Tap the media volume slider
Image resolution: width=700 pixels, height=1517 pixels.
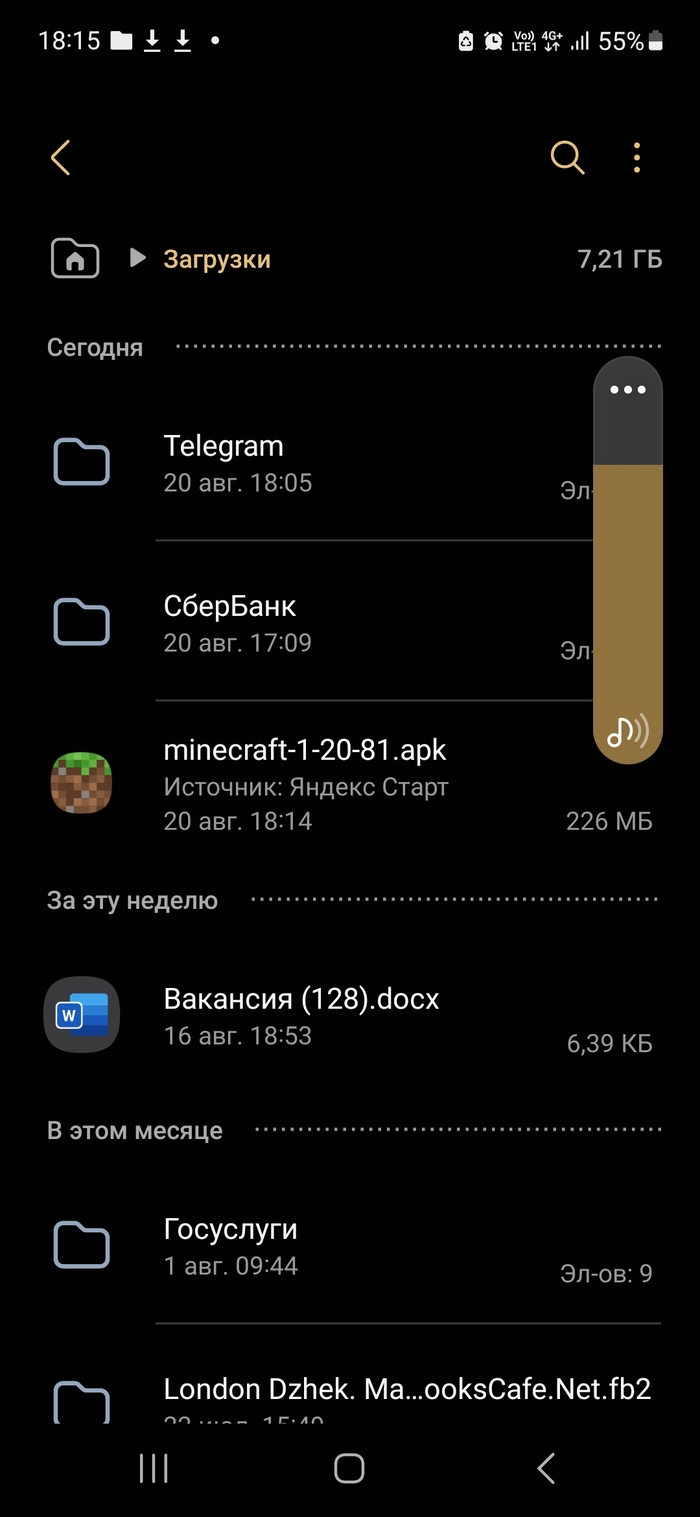(628, 580)
